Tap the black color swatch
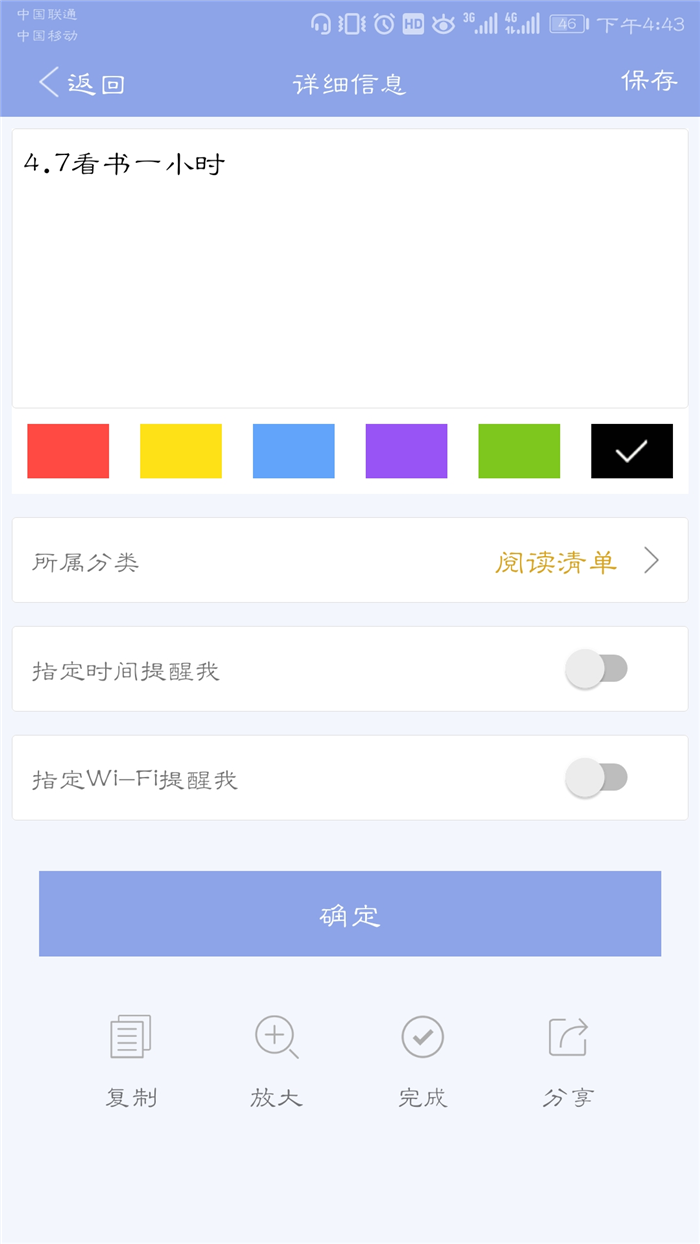 click(x=632, y=451)
